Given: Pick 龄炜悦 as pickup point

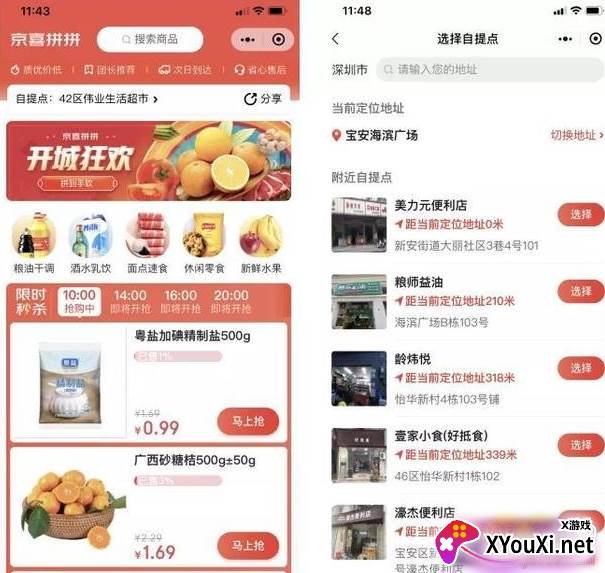Looking at the screenshot, I should pyautogui.click(x=580, y=368).
